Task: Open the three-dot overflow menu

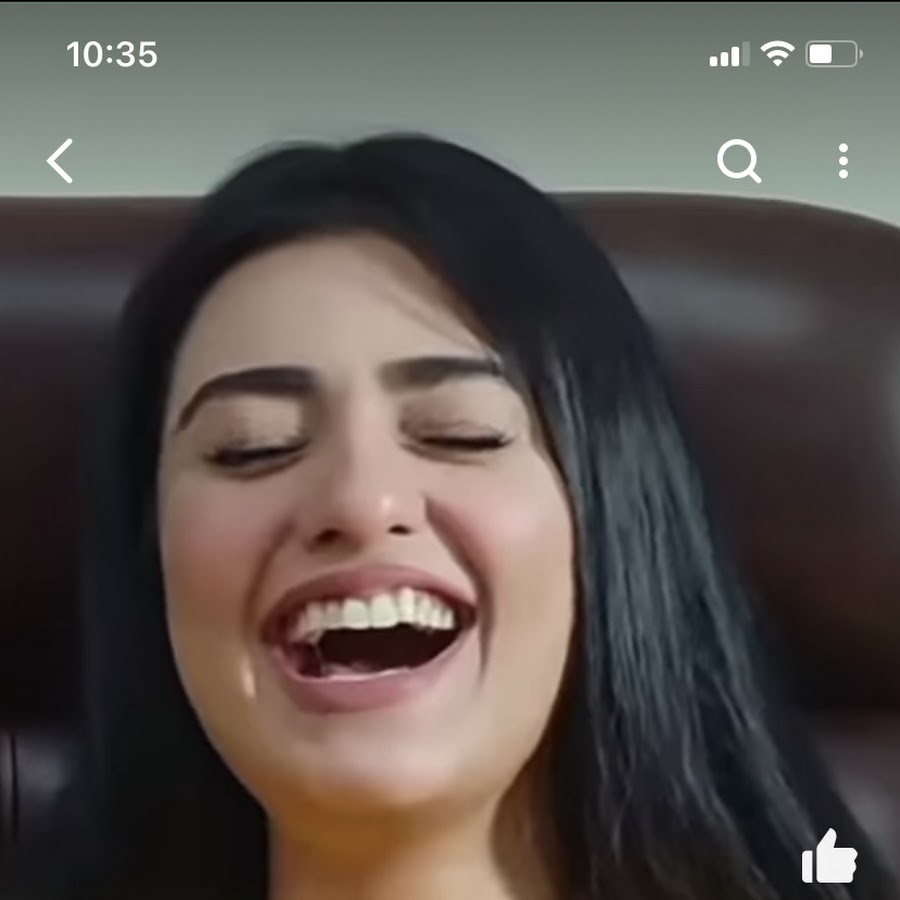Action: pyautogui.click(x=843, y=161)
